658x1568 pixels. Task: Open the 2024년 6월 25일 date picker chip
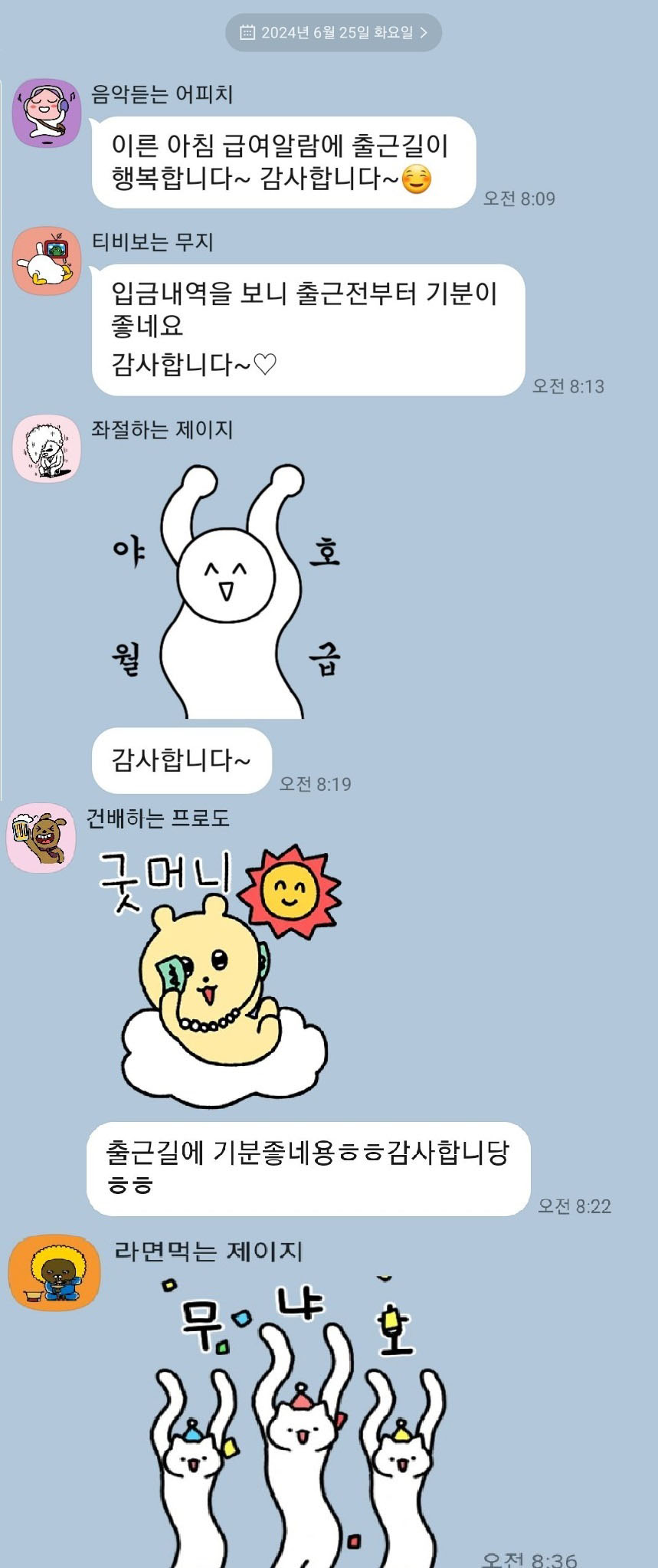pos(333,32)
